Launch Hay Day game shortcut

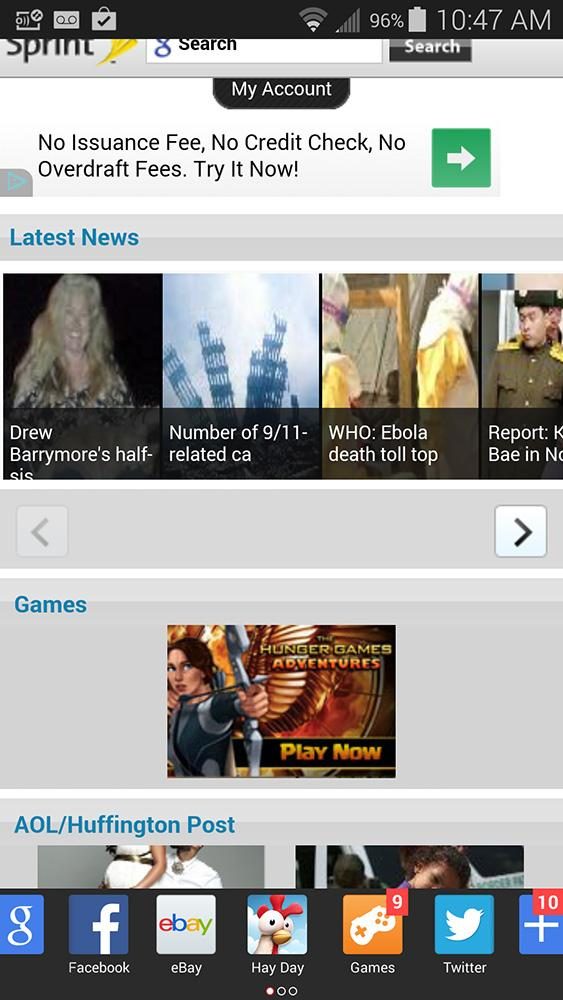point(277,934)
